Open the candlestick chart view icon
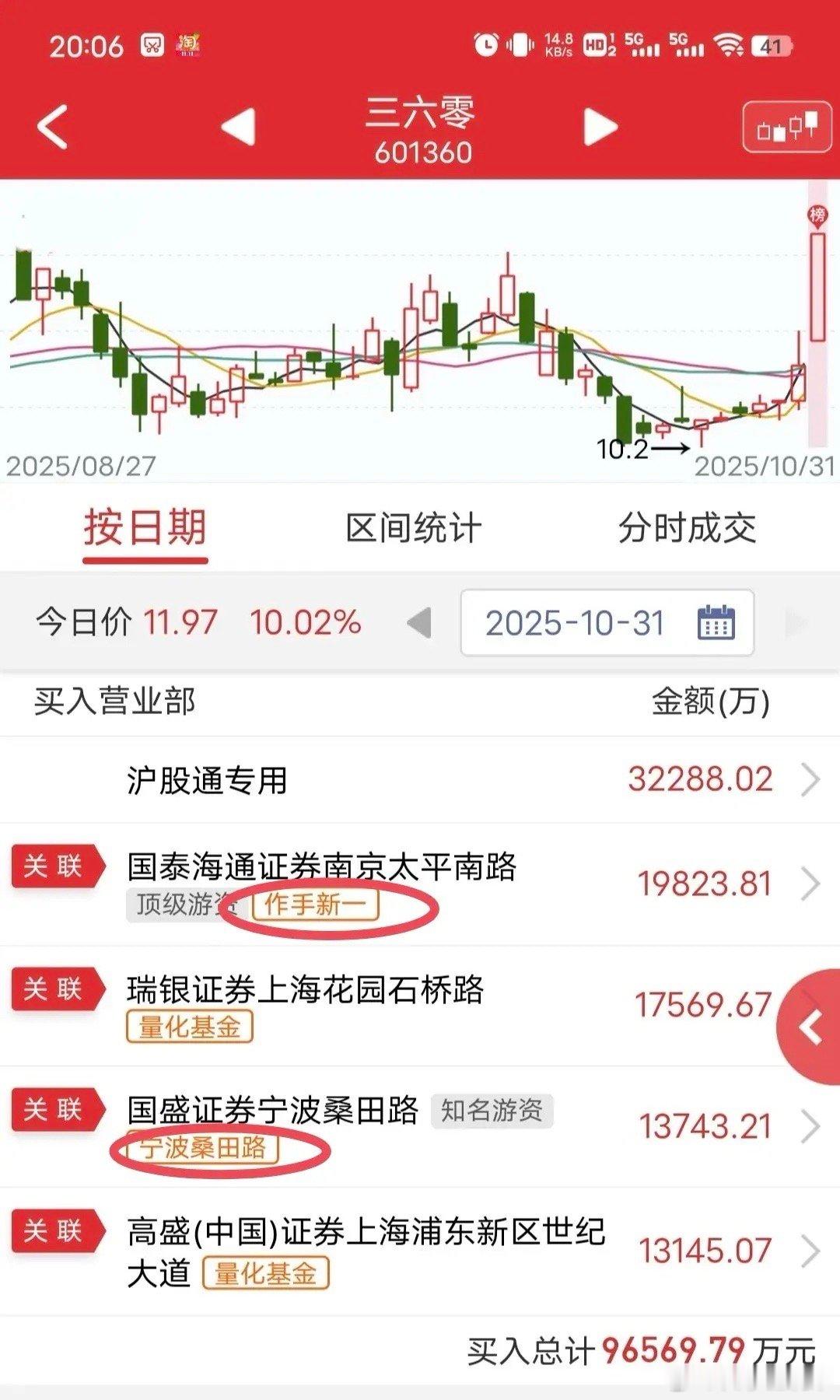The image size is (840, 1400). click(787, 128)
